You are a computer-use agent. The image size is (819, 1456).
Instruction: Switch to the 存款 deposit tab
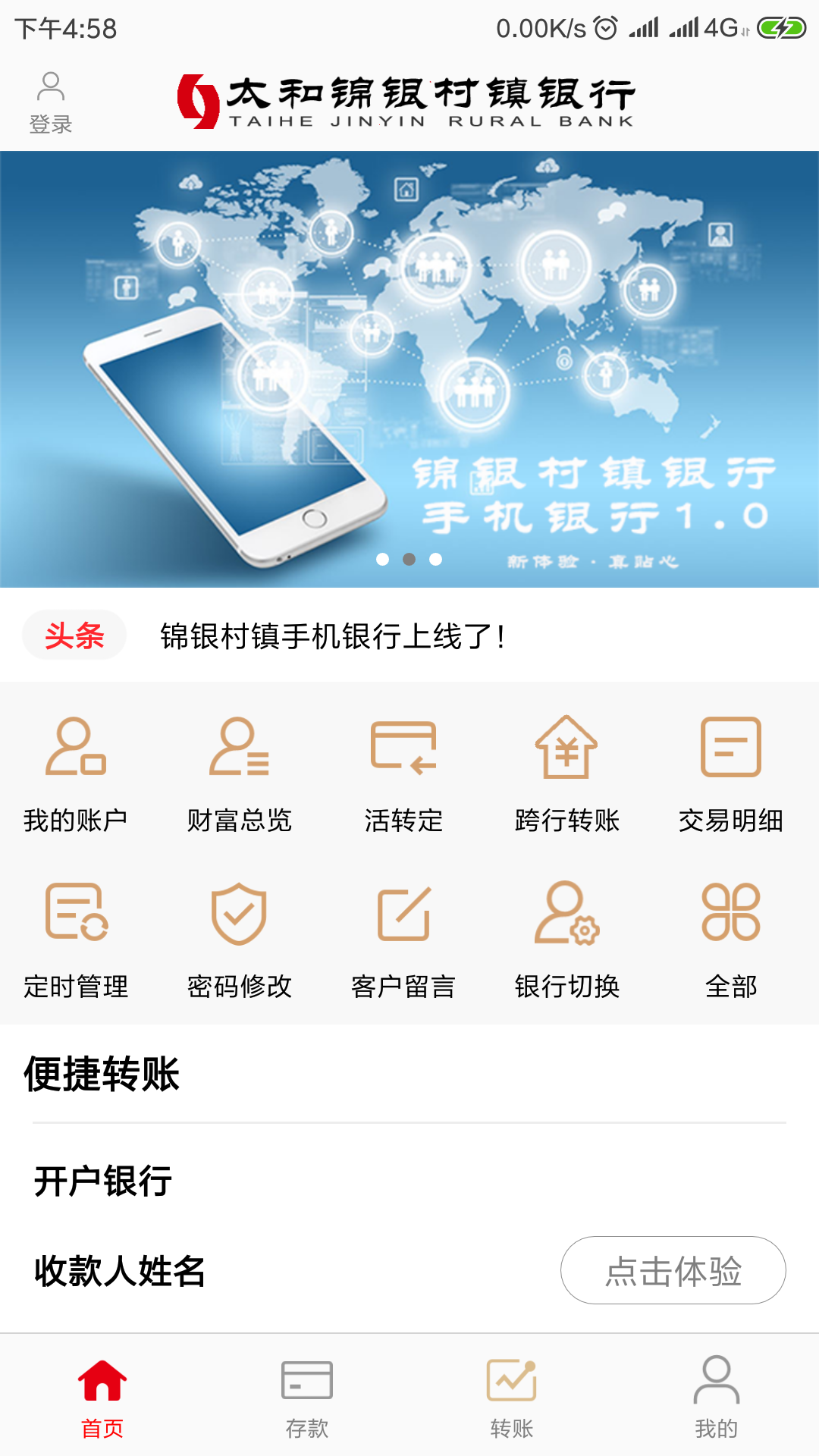click(x=307, y=1397)
